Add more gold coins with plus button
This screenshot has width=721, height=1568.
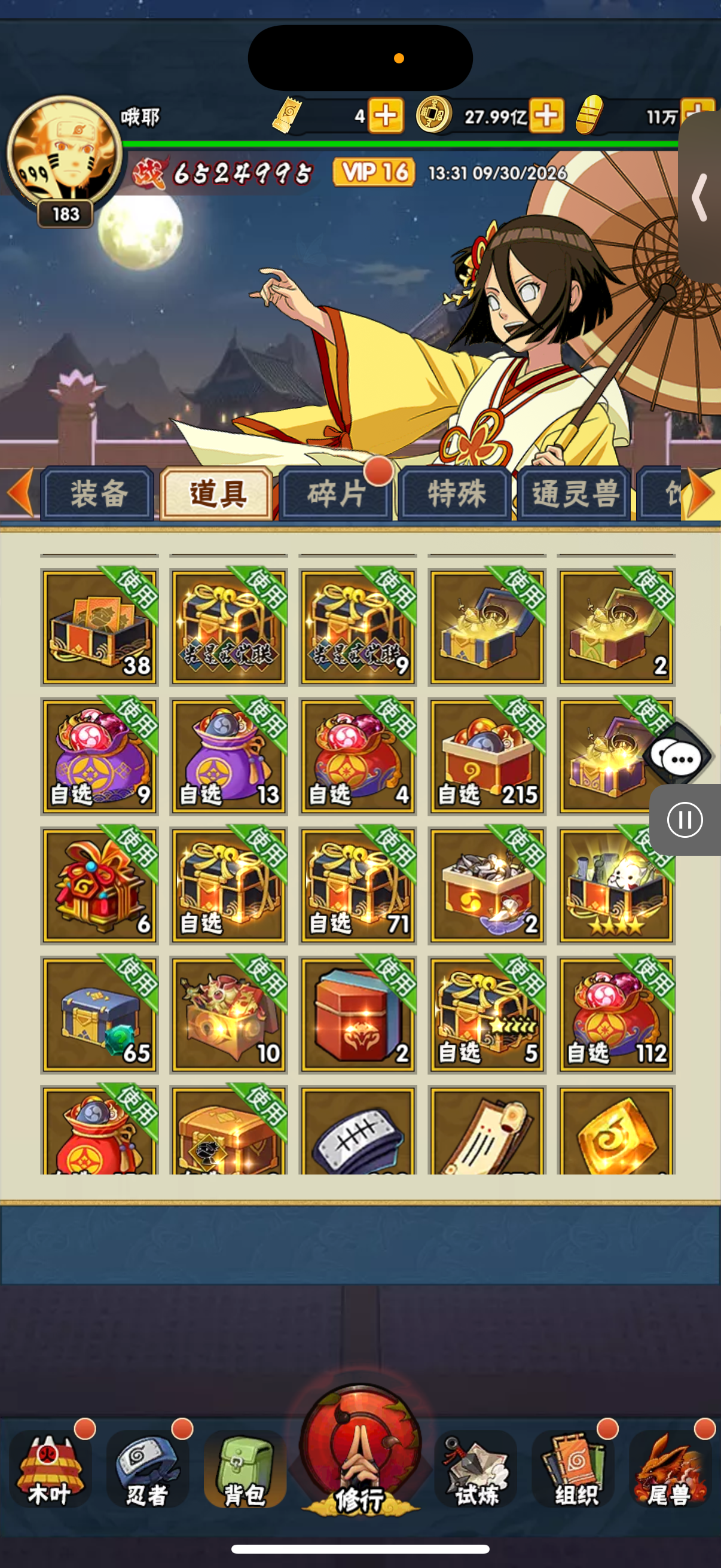click(546, 115)
